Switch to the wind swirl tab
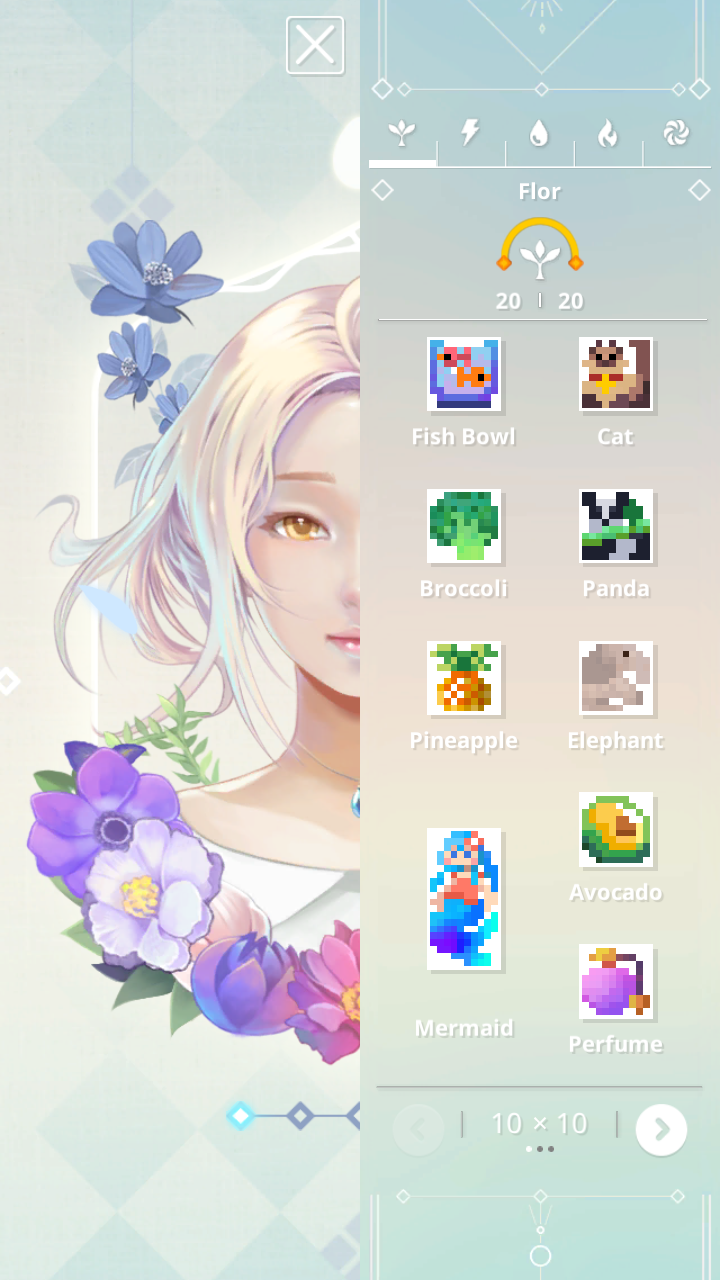The image size is (720, 1280). (677, 133)
